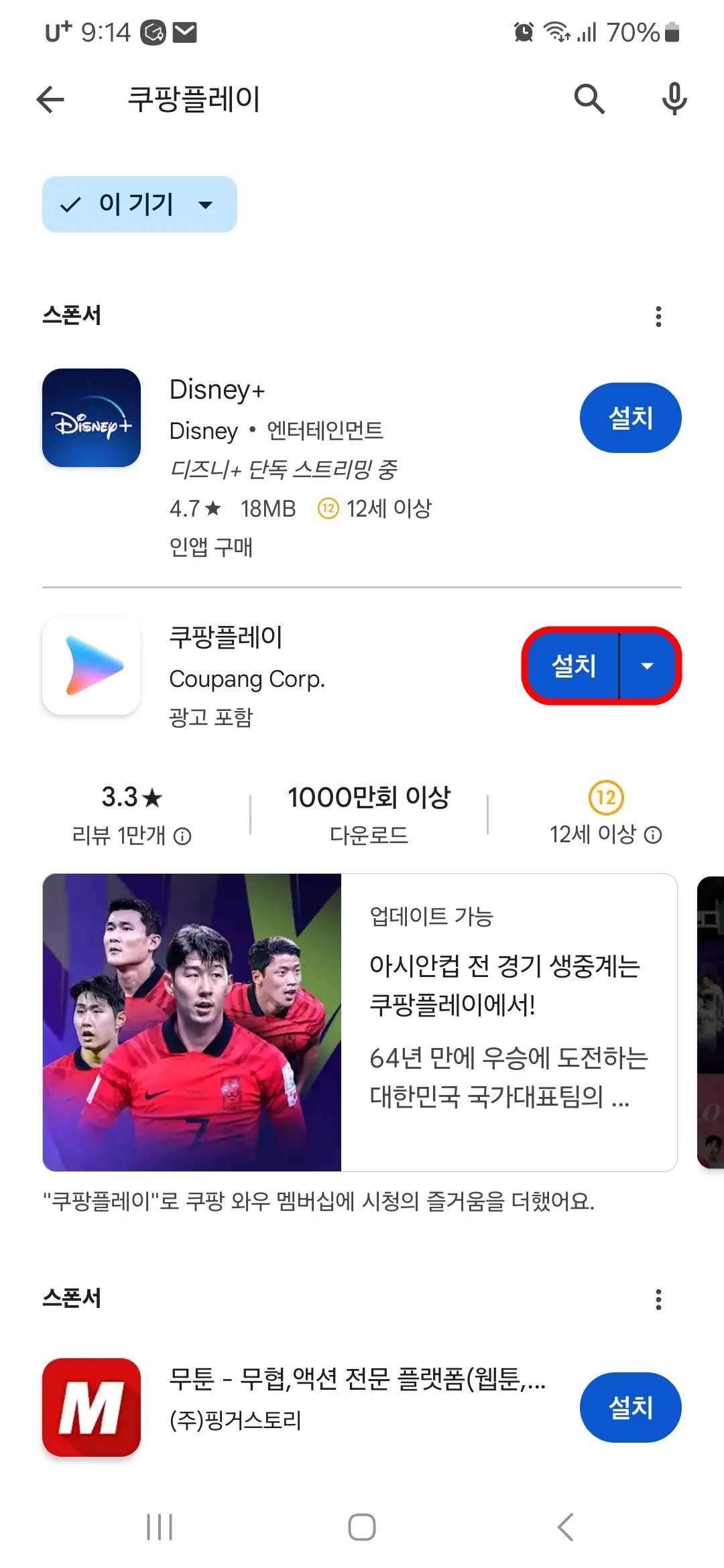Start voice search with the microphone icon
The width and height of the screenshot is (724, 1568).
[674, 99]
